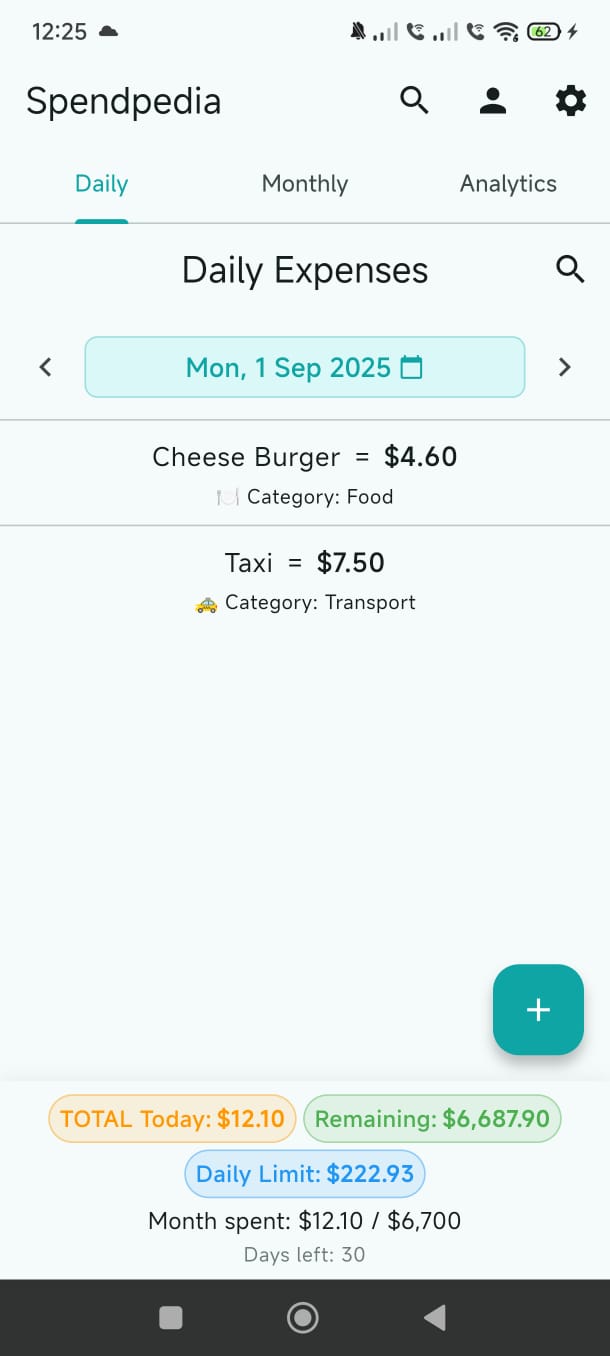Viewport: 610px width, 1356px height.
Task: Switch to the Monthly tab
Action: 304,184
